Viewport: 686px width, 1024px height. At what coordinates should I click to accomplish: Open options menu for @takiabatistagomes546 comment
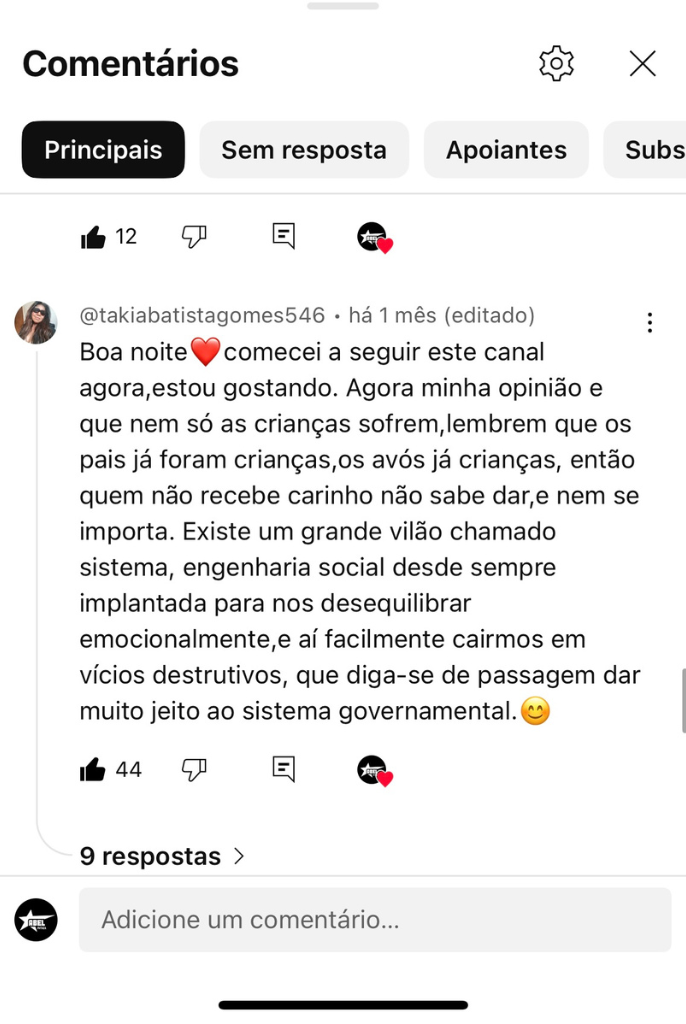pos(650,322)
